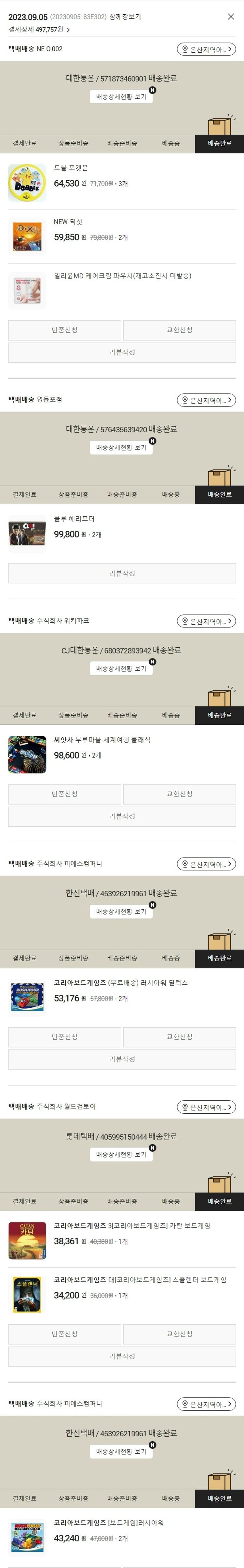
Task: Request exchange for 러시아워 딜럭스
Action: point(179,1037)
